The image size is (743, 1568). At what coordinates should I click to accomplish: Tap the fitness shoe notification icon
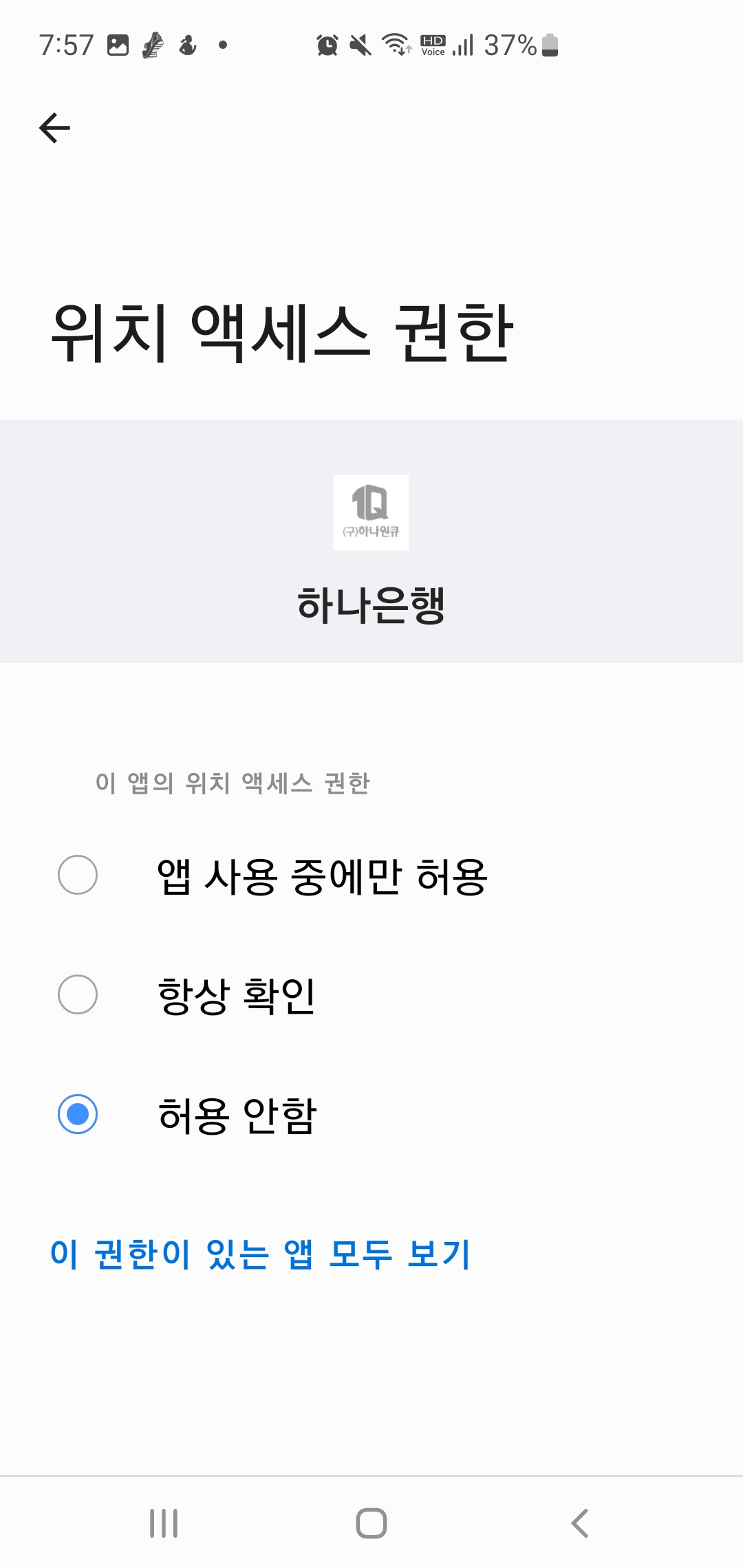point(153,45)
